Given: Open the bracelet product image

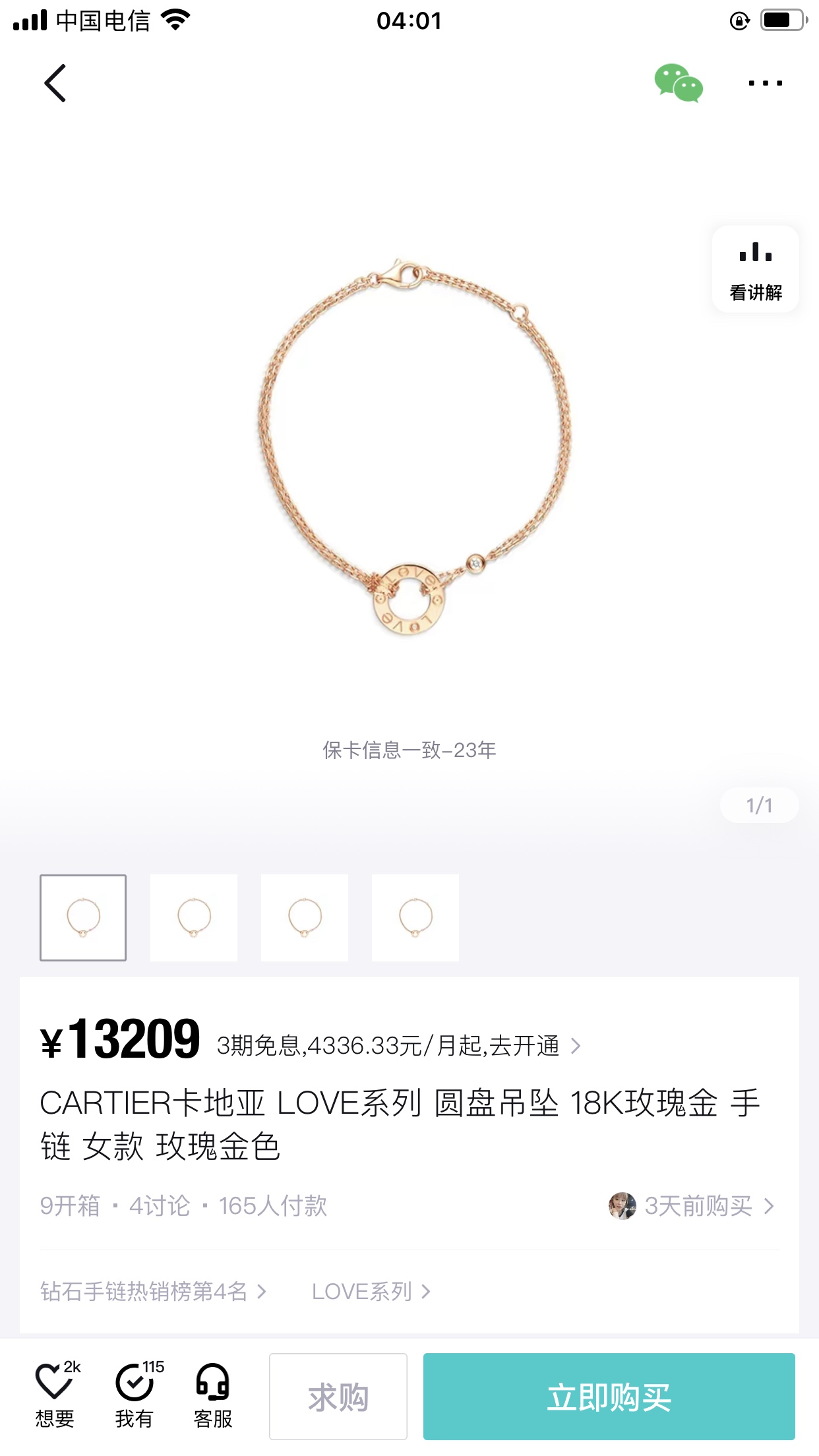Looking at the screenshot, I should click(413, 448).
